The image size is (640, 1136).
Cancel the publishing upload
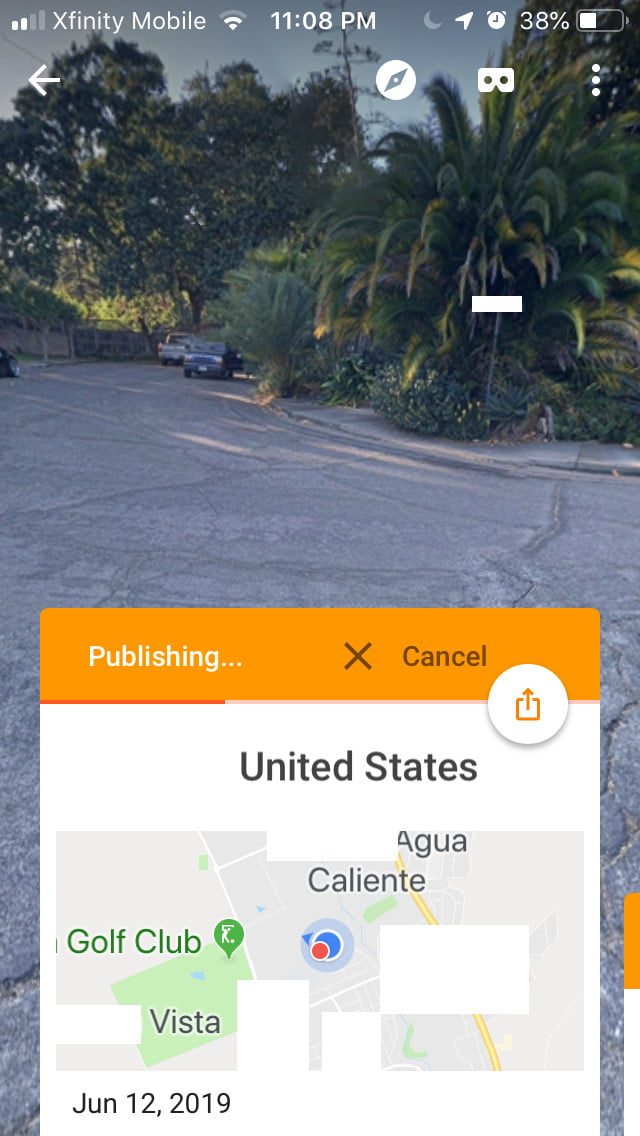pyautogui.click(x=415, y=656)
